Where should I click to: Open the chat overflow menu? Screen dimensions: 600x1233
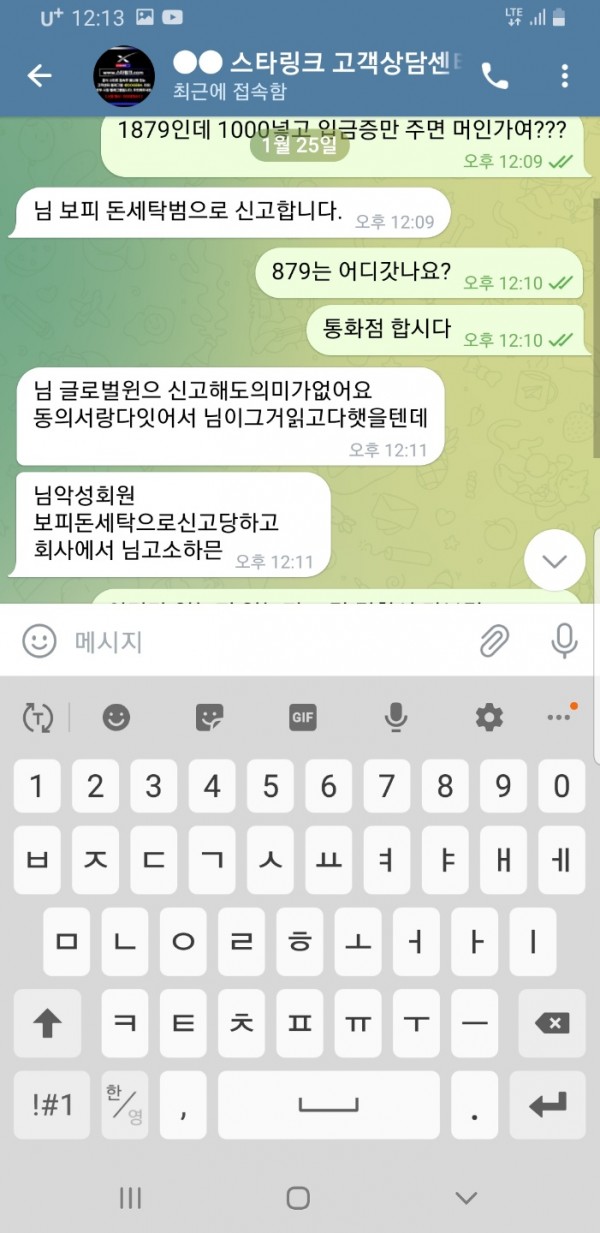pyautogui.click(x=565, y=76)
